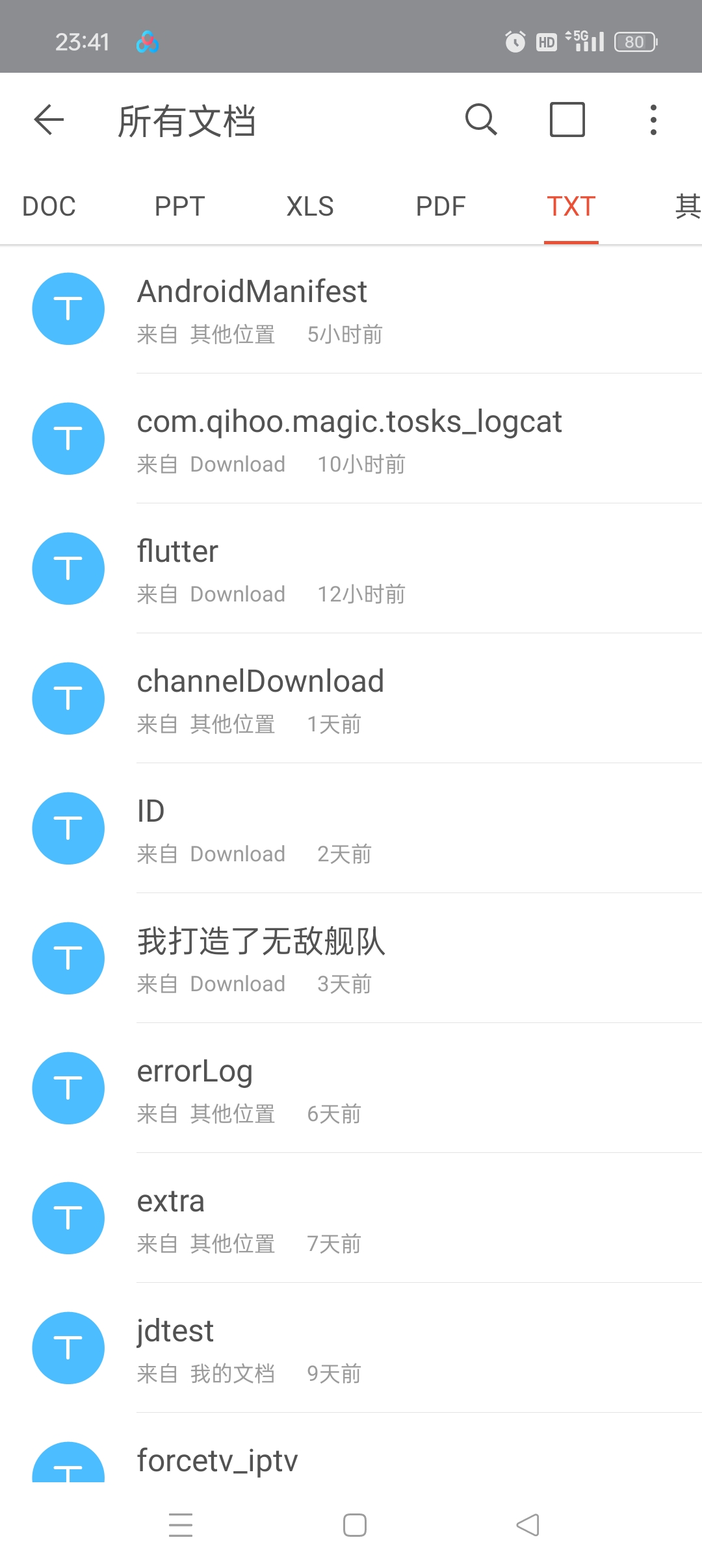The width and height of the screenshot is (702, 1568).
Task: Tap the multi-select square icon
Action: click(566, 120)
